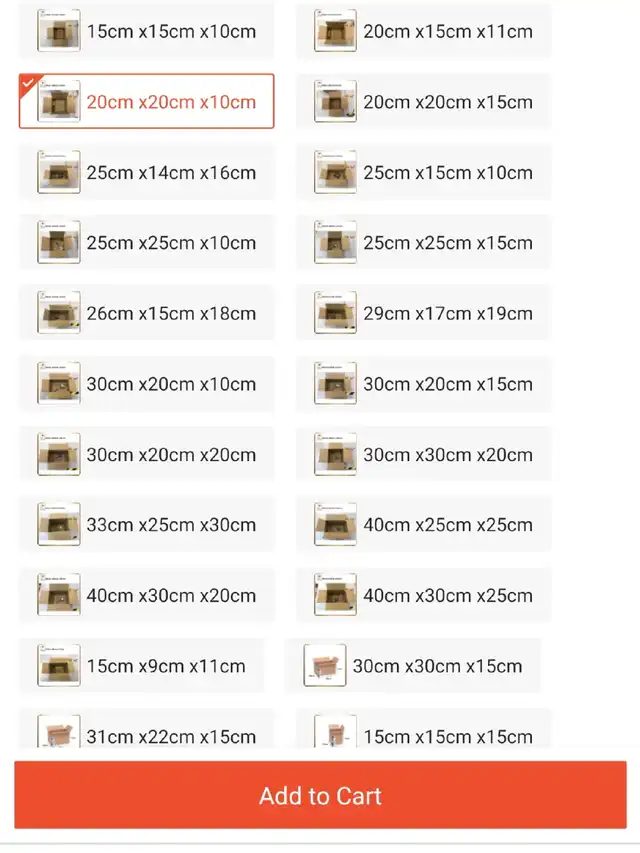
Task: Pick the 26cm x15cm x18cm box
Action: pos(146,313)
